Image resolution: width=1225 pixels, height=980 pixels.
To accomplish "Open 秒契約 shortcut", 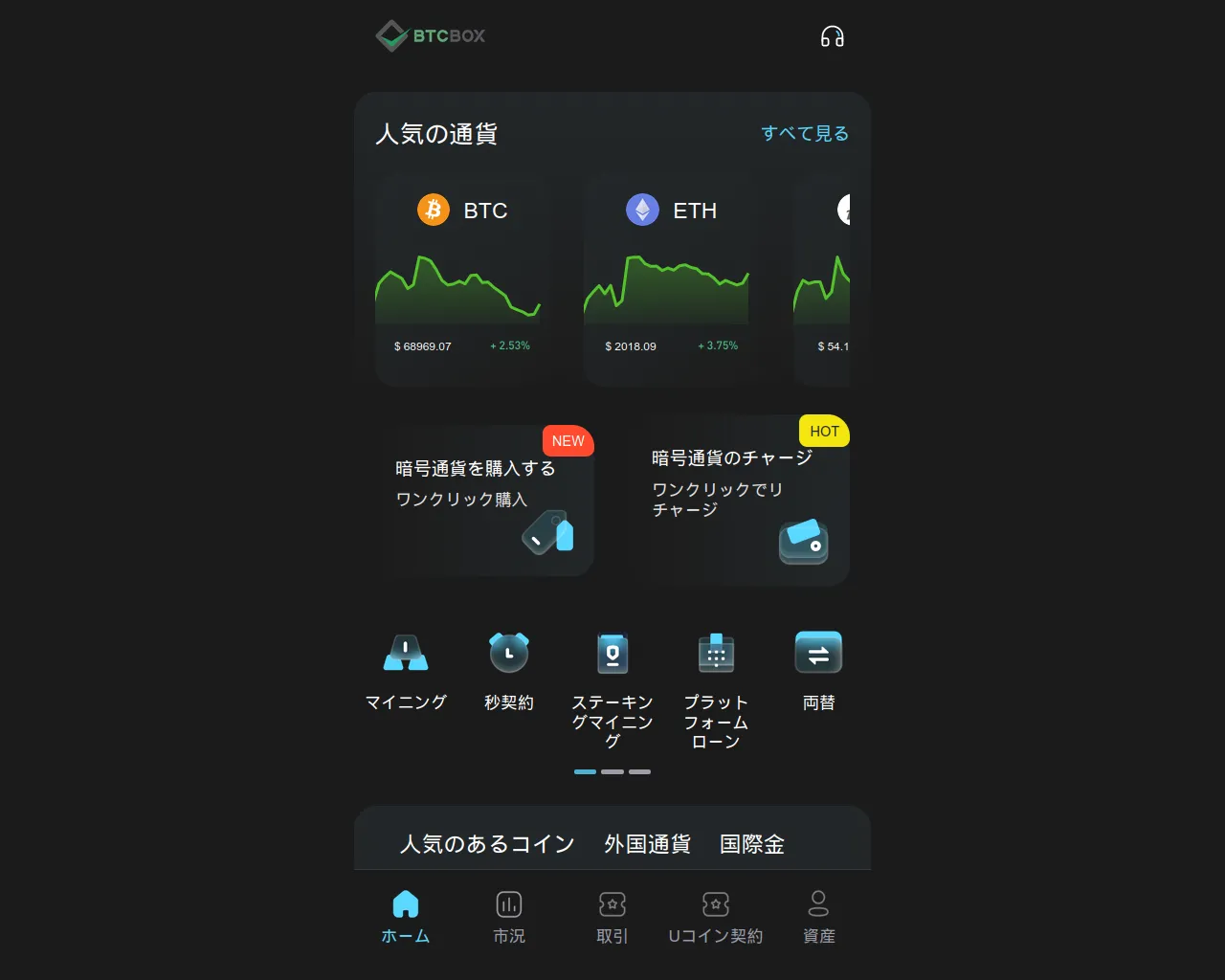I will coord(509,670).
